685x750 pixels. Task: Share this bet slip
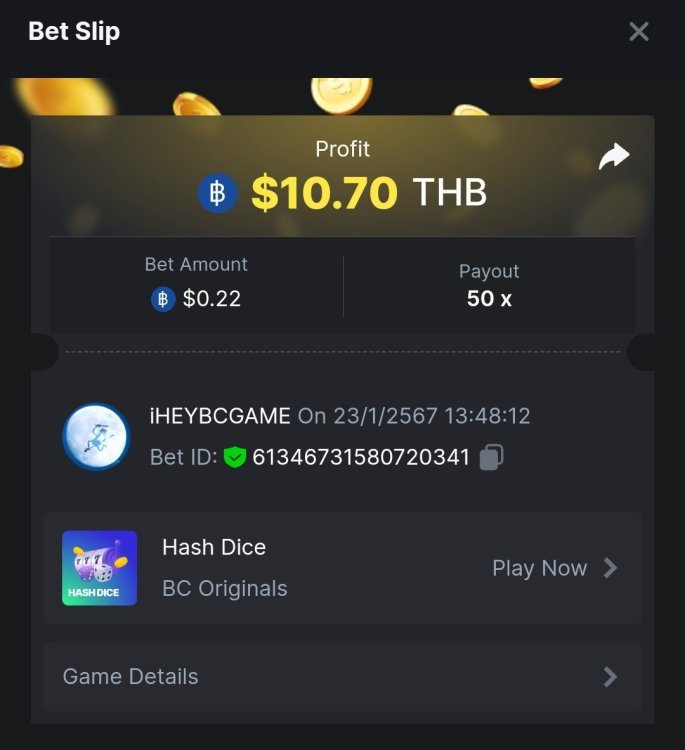pyautogui.click(x=613, y=157)
